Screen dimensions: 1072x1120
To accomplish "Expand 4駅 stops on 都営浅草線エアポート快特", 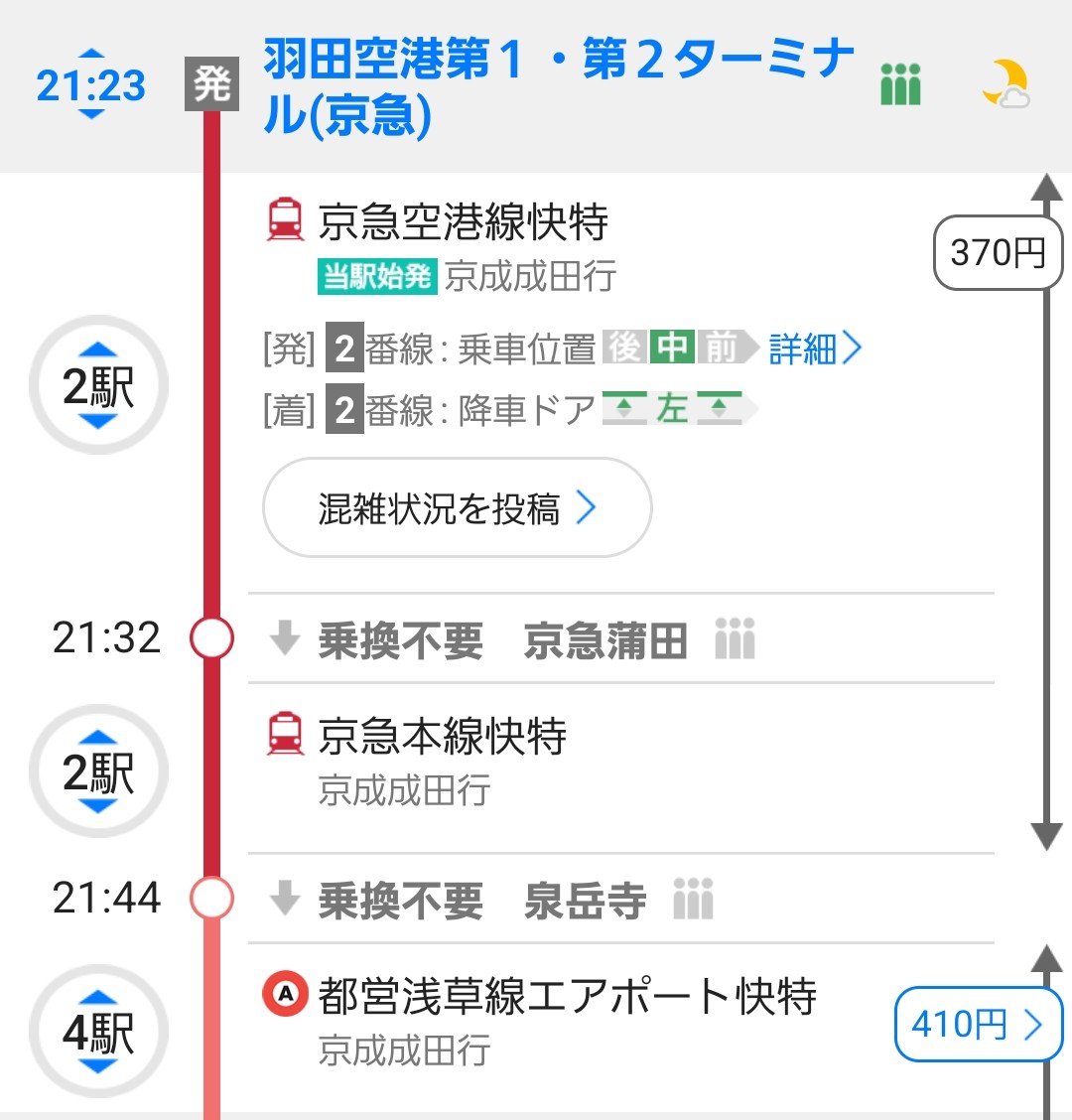I will (x=97, y=1033).
